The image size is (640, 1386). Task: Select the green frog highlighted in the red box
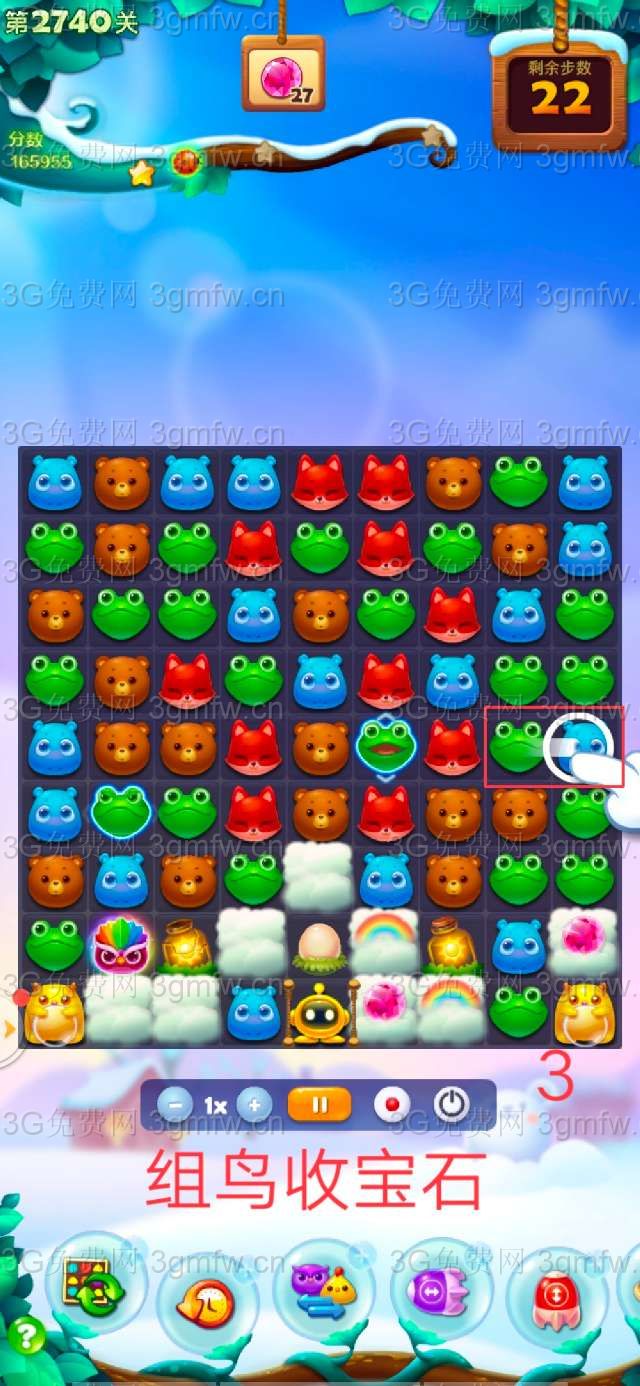pyautogui.click(x=516, y=745)
